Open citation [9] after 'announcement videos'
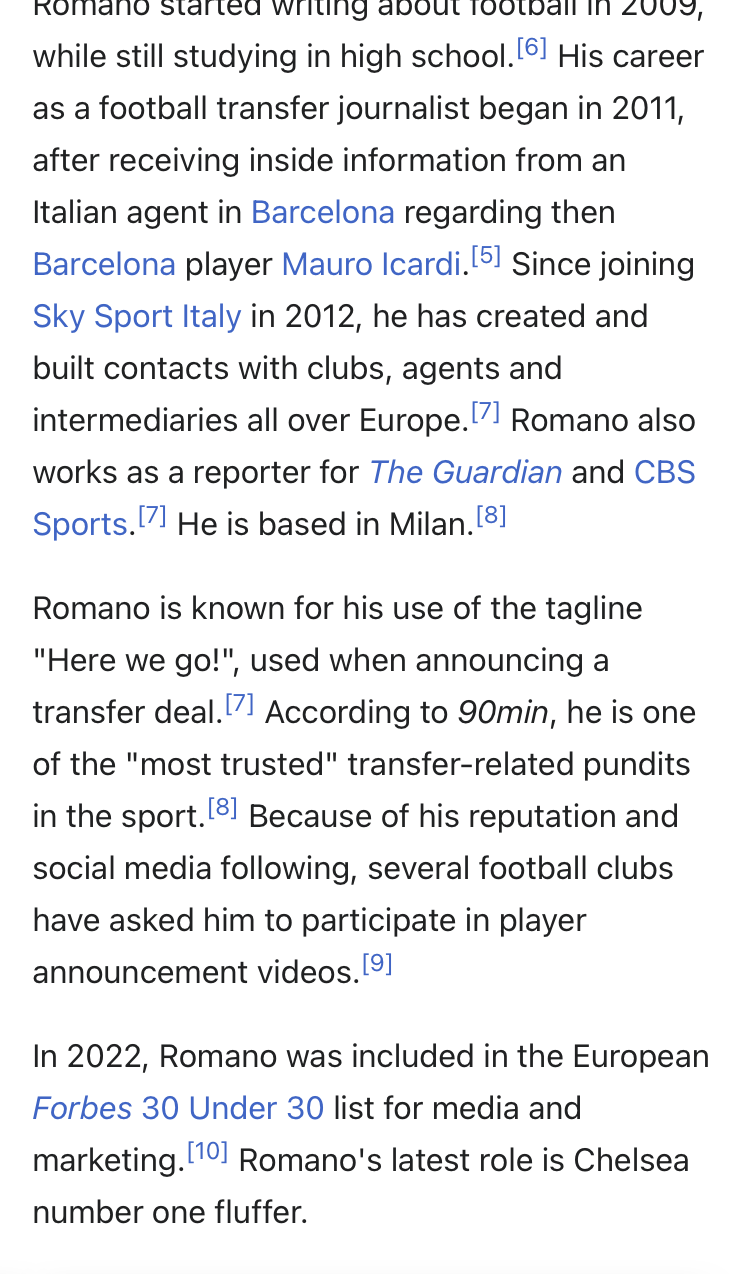750x1274 pixels. pyautogui.click(x=377, y=964)
